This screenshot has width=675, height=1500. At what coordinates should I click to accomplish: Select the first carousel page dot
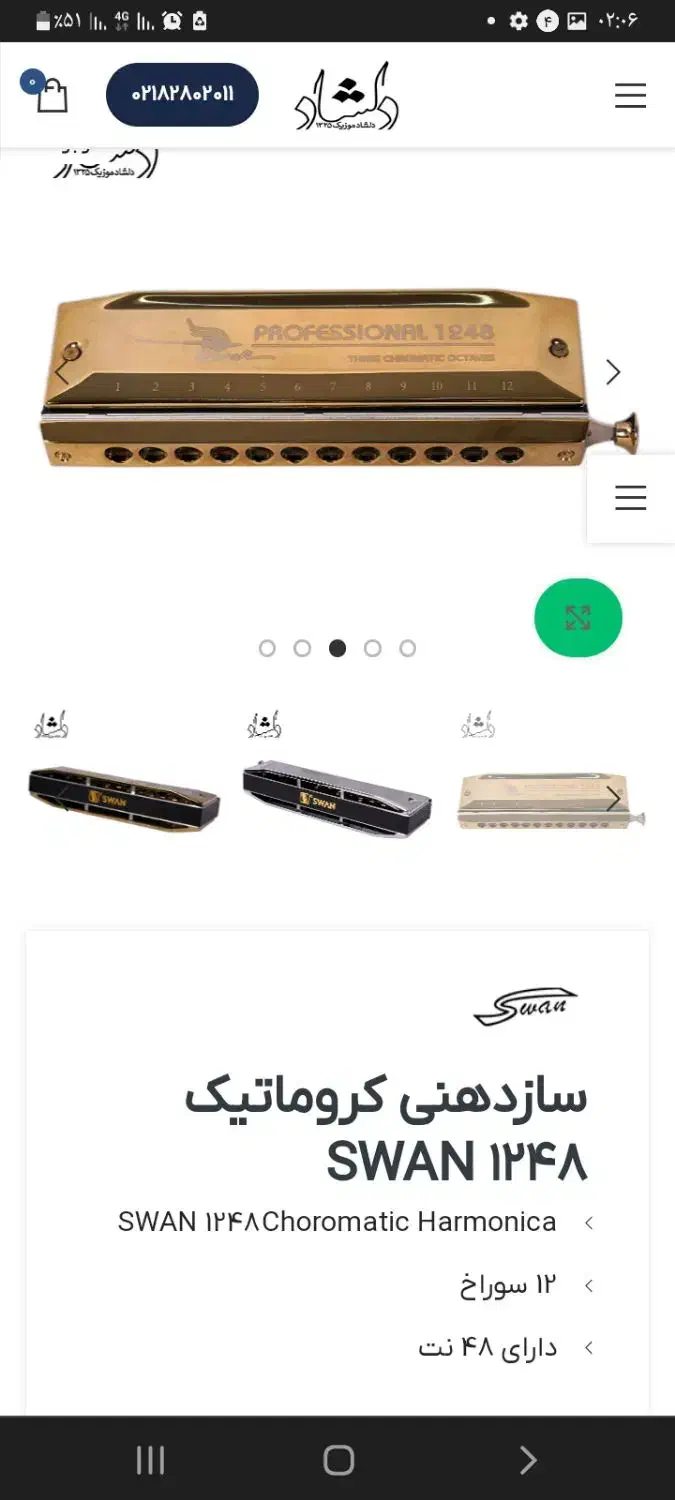coord(267,648)
